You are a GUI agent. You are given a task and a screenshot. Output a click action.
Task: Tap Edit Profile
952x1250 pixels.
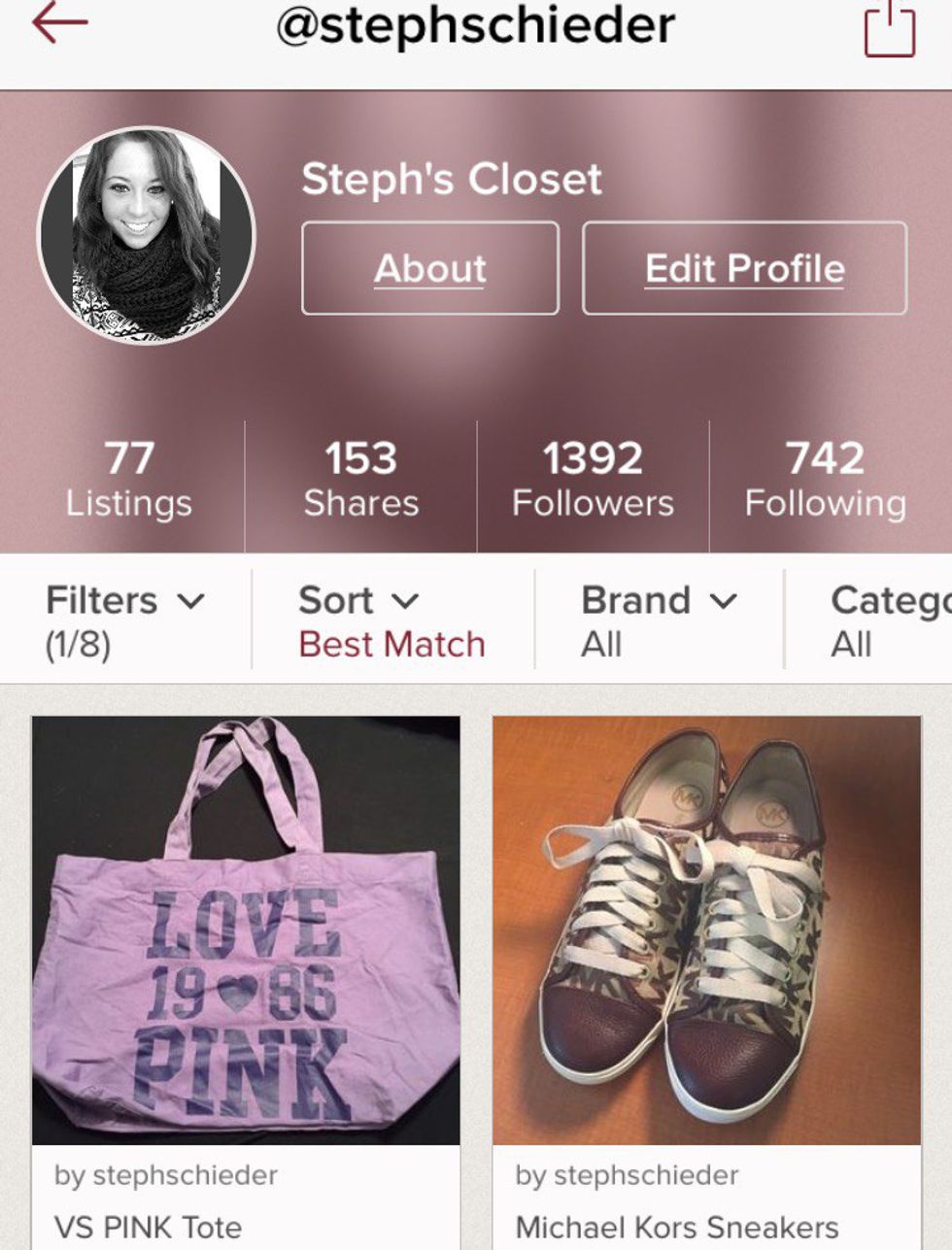(x=744, y=269)
